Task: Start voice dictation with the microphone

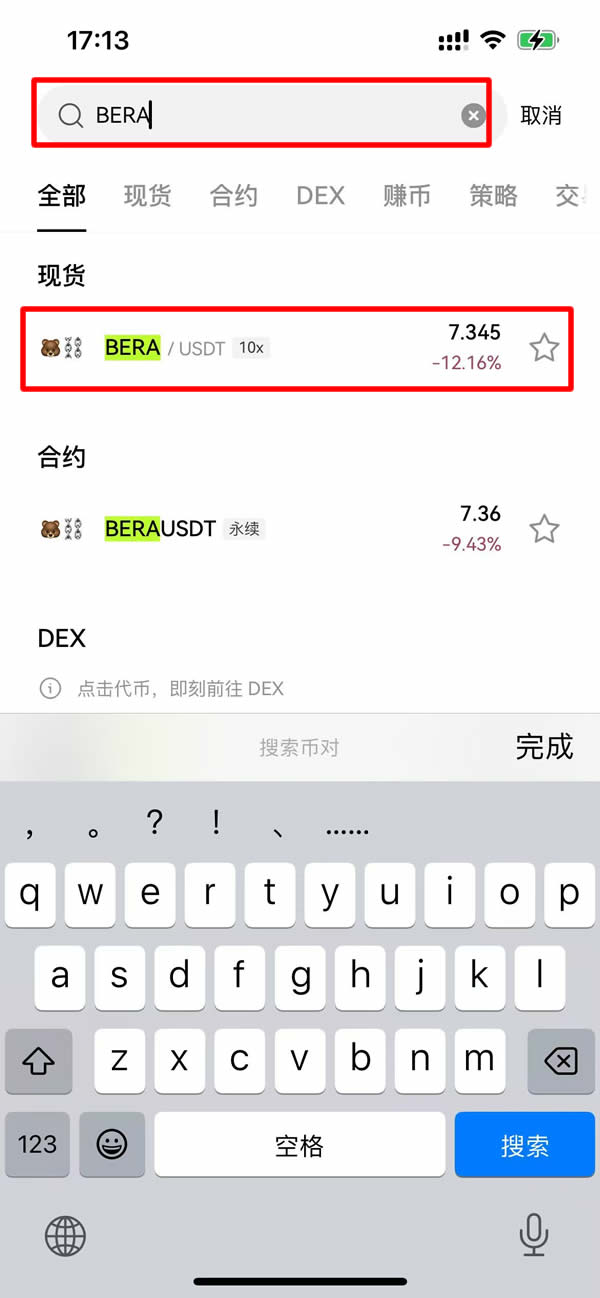Action: (x=534, y=1236)
